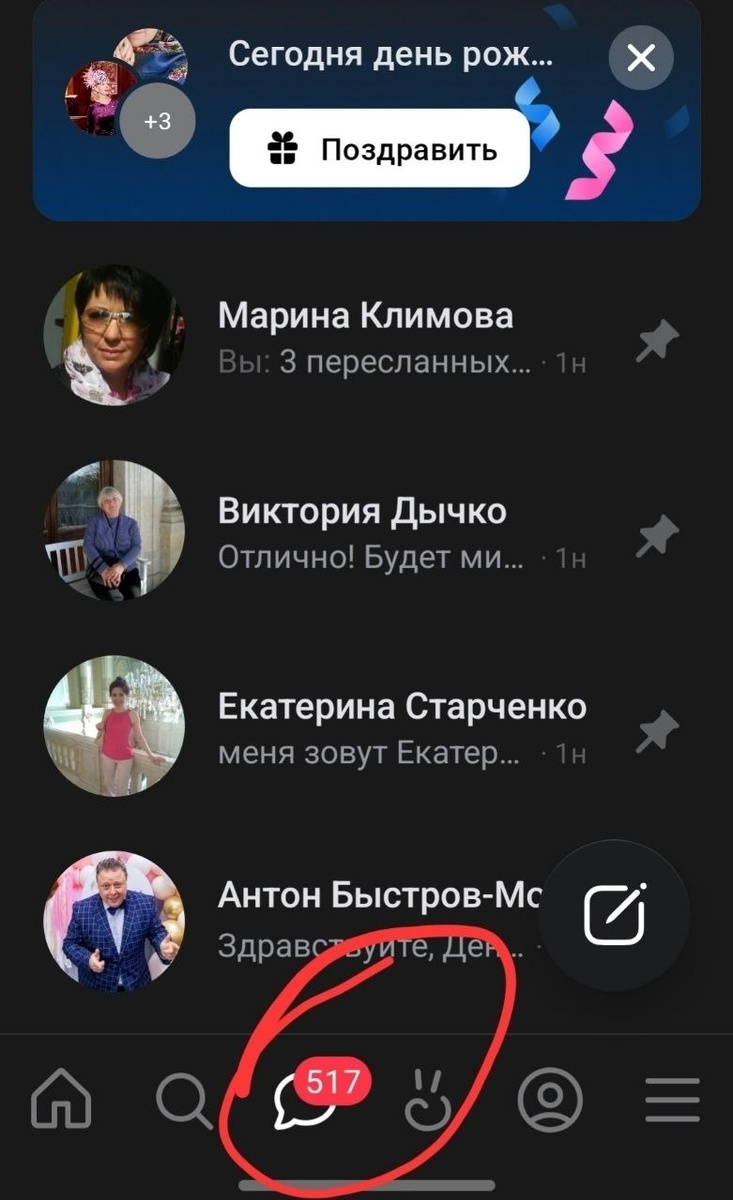This screenshot has height=1200, width=733.
Task: Tap the compose new message pencil icon
Action: 617,912
